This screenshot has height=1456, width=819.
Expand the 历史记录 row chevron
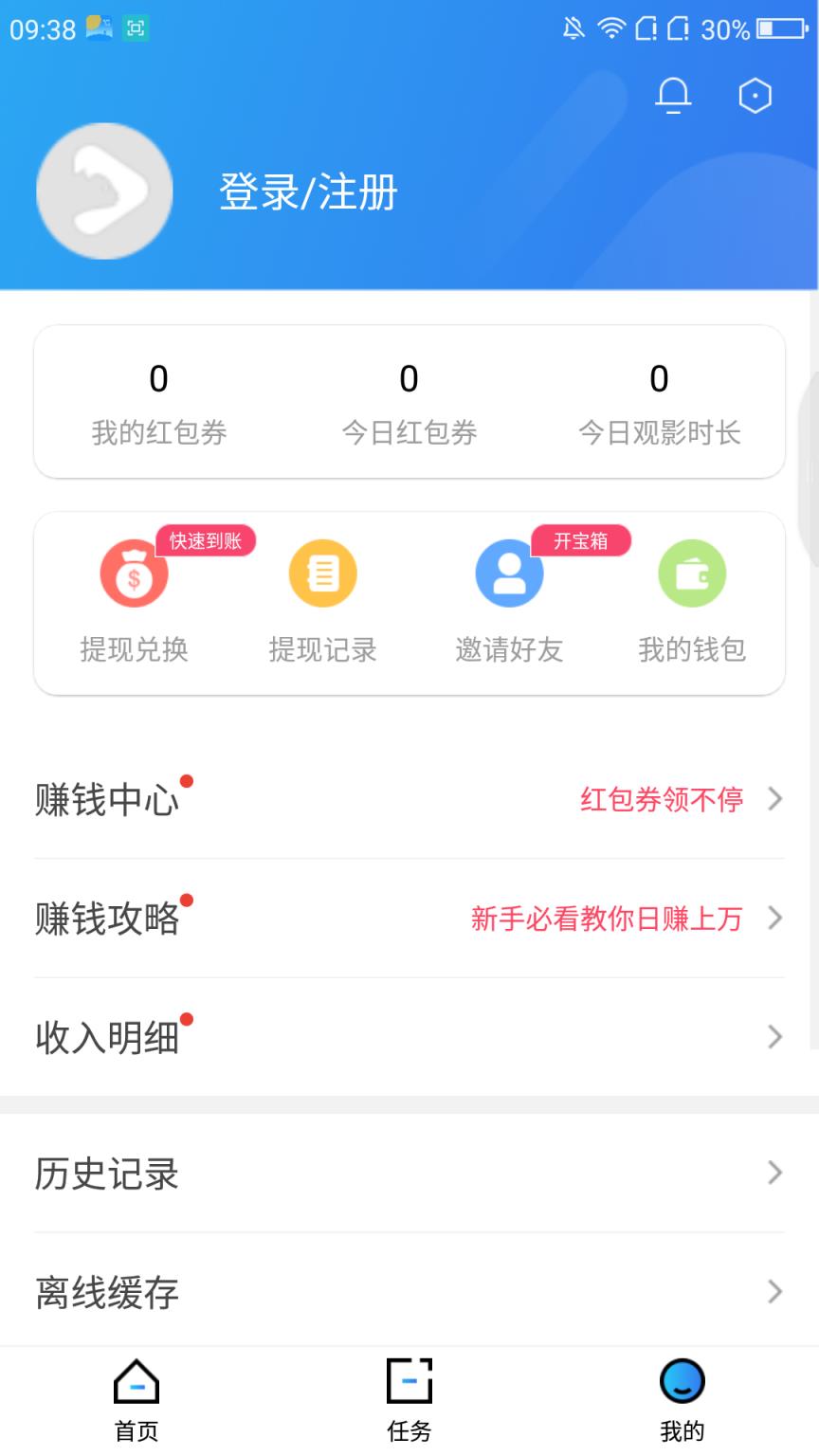775,1174
